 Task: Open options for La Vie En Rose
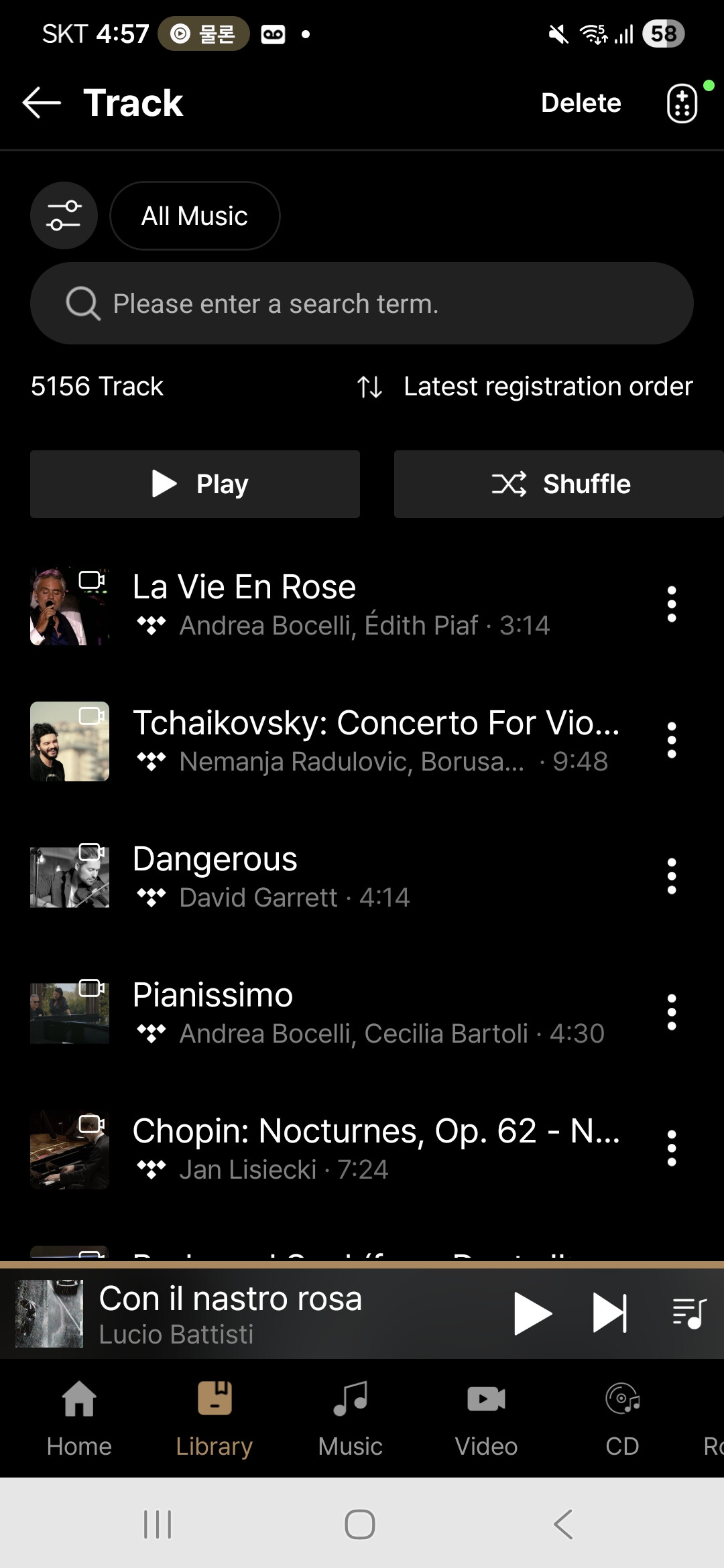click(x=671, y=604)
